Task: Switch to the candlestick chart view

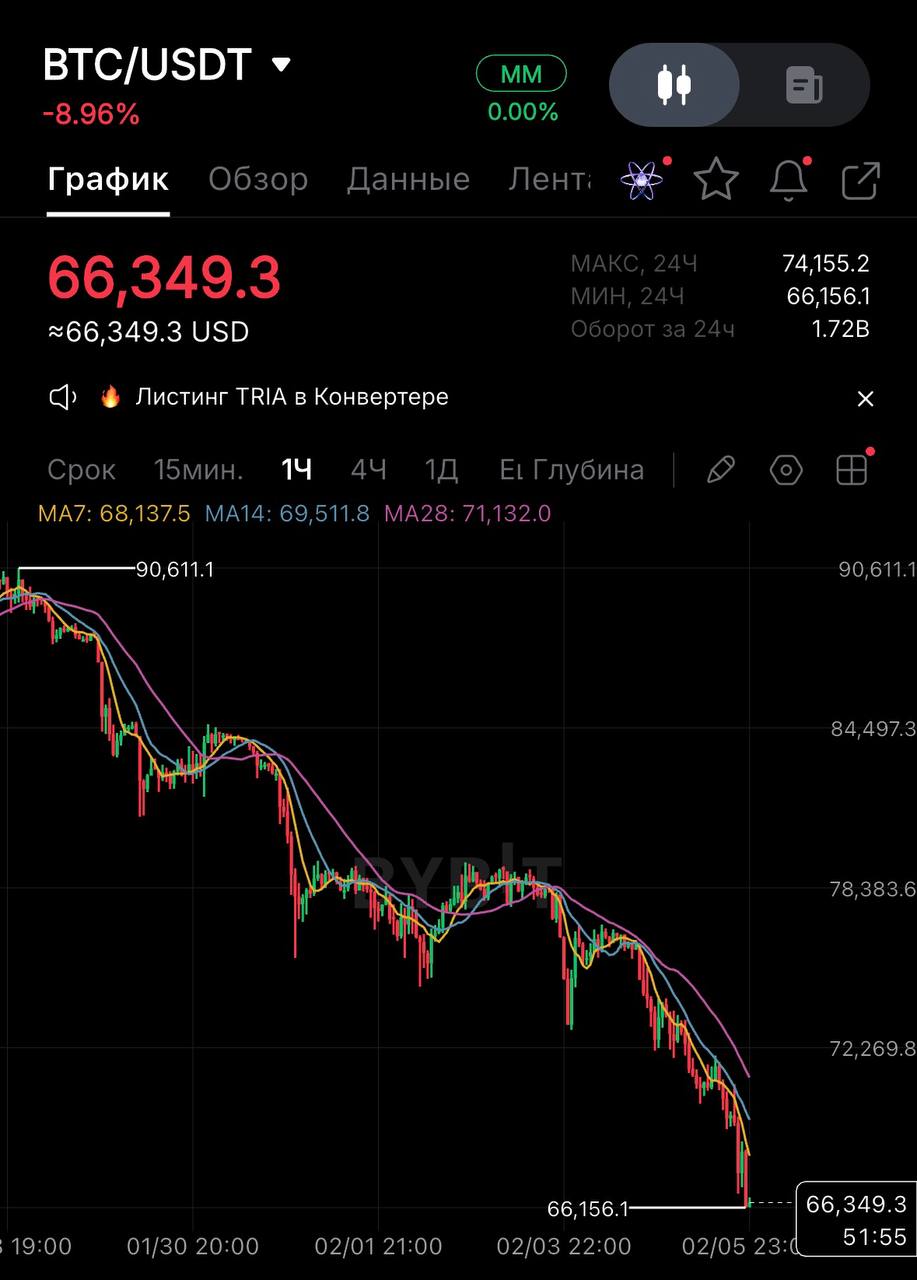Action: click(x=674, y=85)
